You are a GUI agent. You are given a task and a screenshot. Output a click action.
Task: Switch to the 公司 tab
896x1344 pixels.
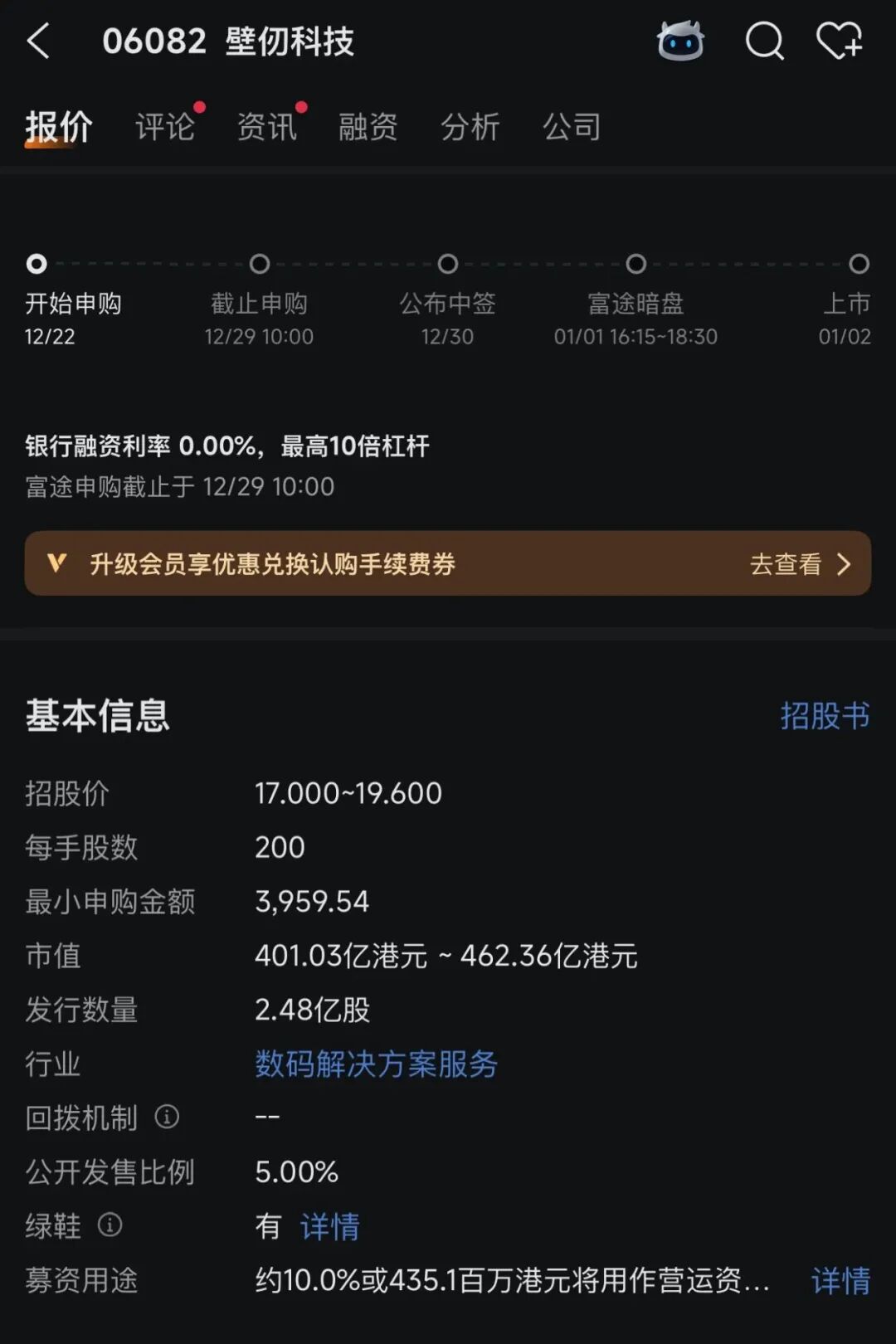[x=571, y=126]
